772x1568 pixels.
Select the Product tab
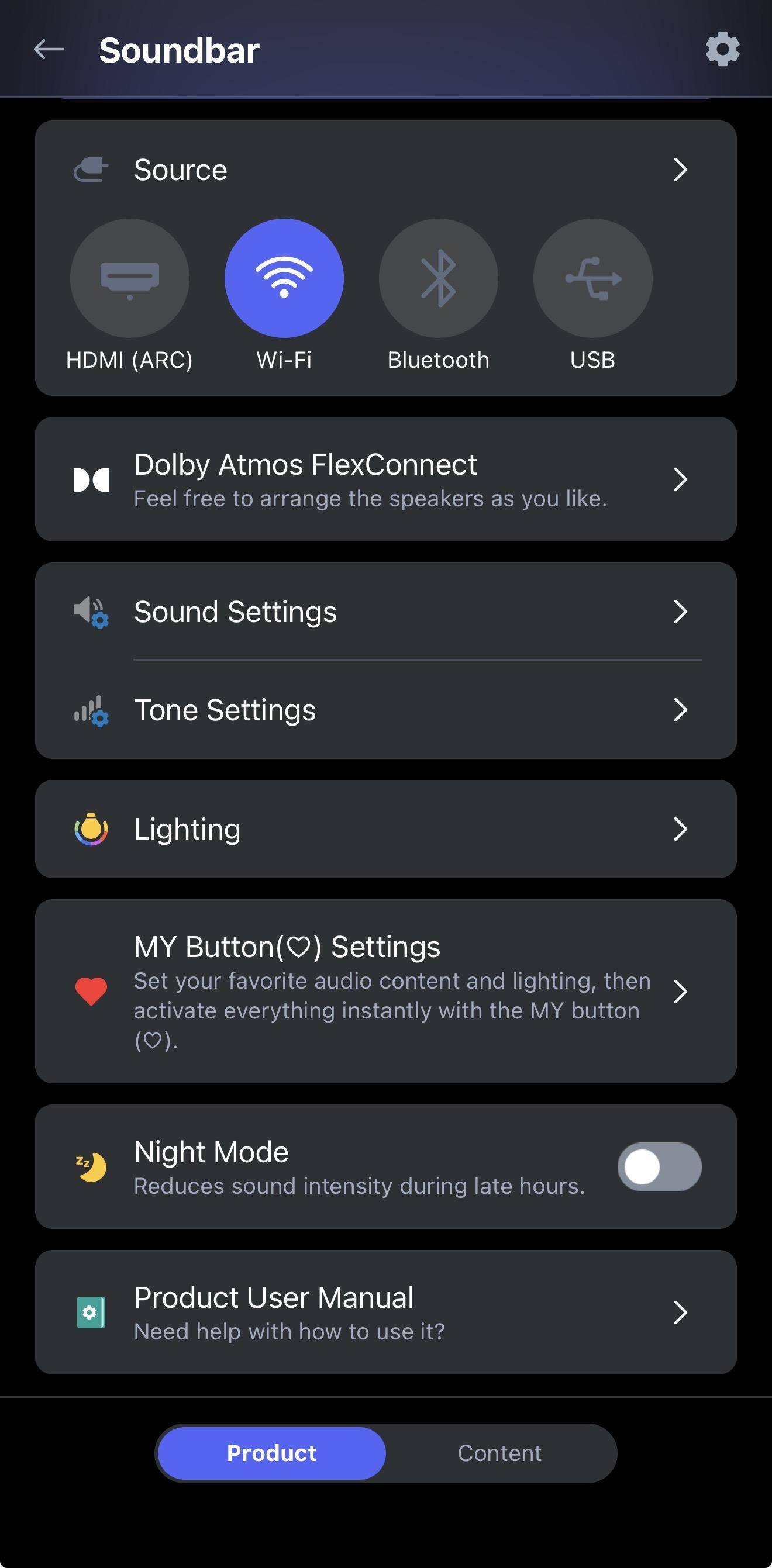(x=271, y=1453)
